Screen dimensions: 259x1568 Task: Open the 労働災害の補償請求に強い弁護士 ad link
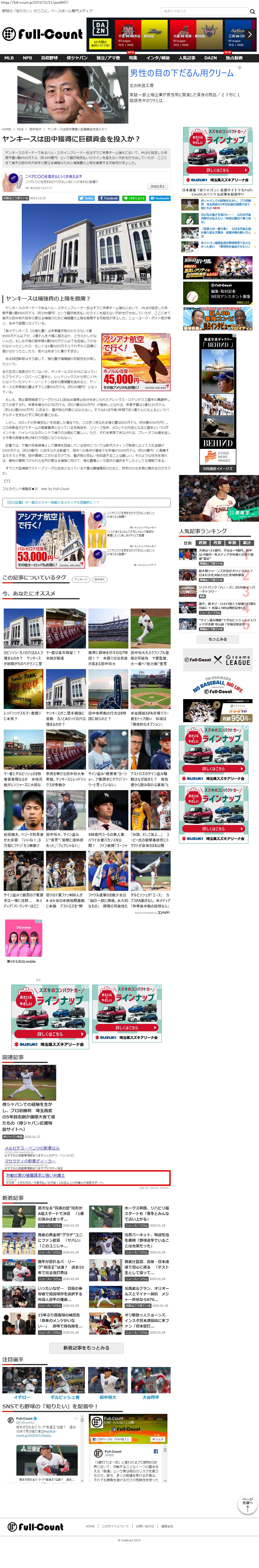click(35, 1175)
